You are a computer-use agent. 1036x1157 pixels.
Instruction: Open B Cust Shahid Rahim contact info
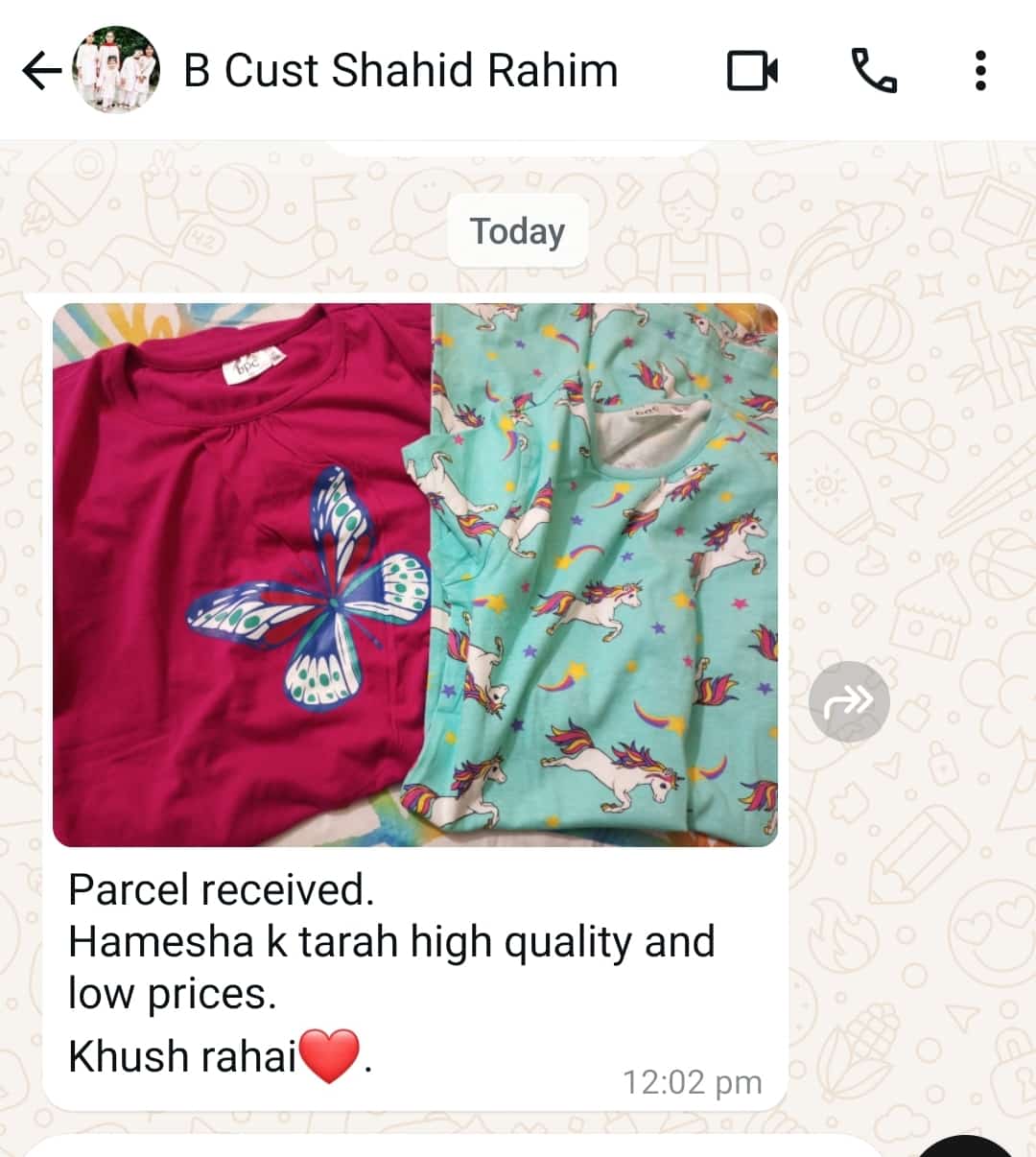(x=400, y=70)
